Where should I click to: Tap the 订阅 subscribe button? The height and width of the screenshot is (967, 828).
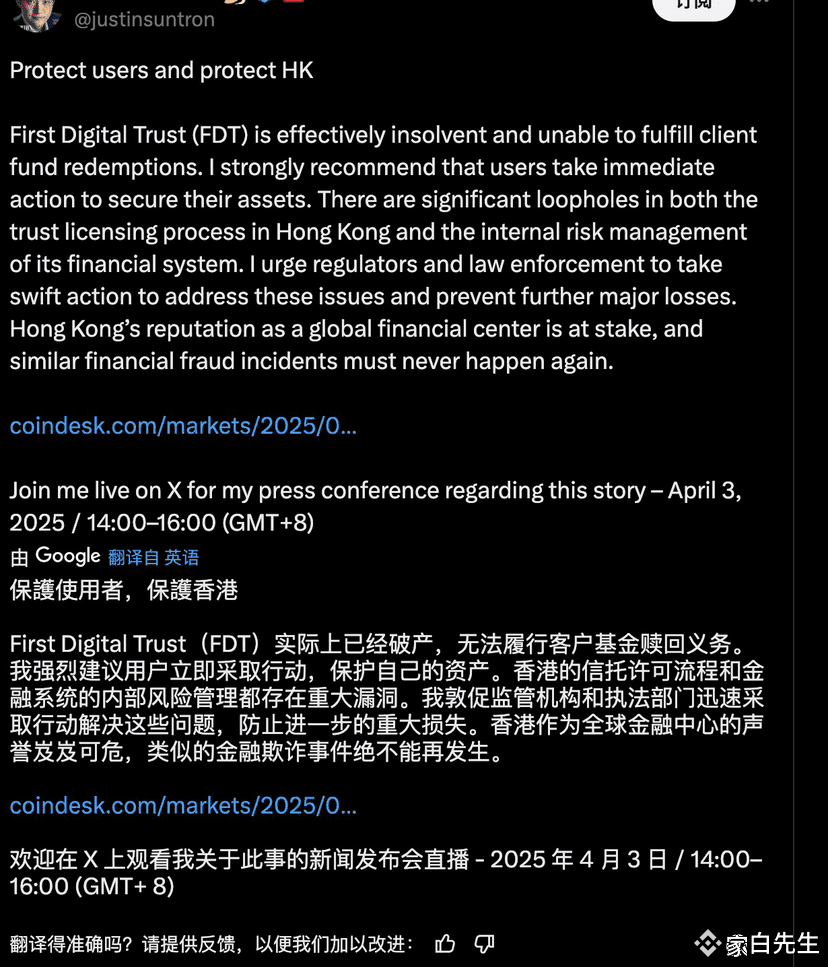pos(694,6)
